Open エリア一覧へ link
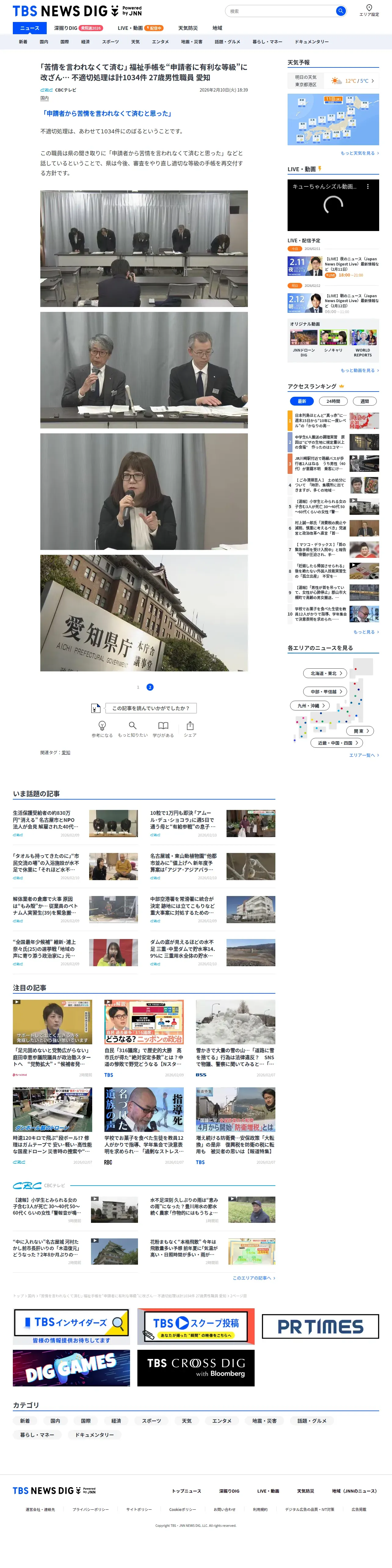Image resolution: width=392 pixels, height=1568 pixels. click(363, 755)
